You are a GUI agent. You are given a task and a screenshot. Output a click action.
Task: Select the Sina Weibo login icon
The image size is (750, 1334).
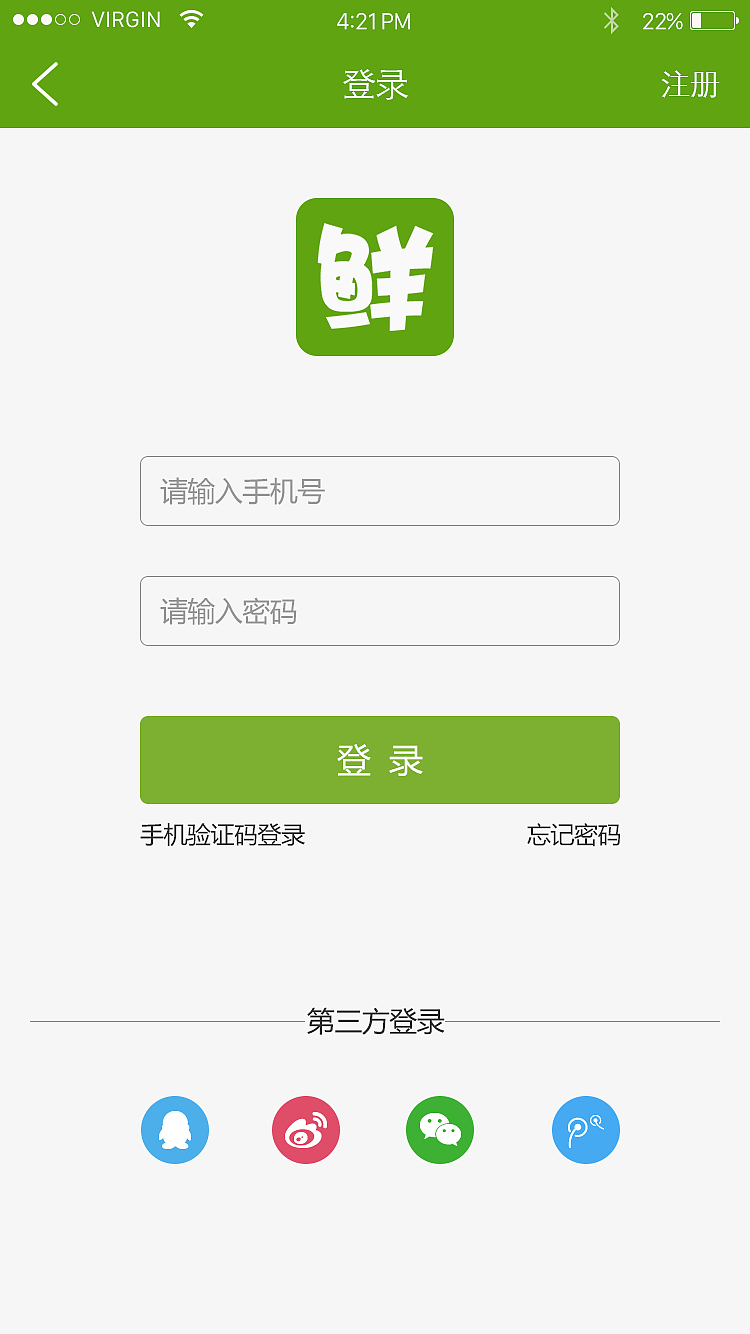(x=305, y=1129)
